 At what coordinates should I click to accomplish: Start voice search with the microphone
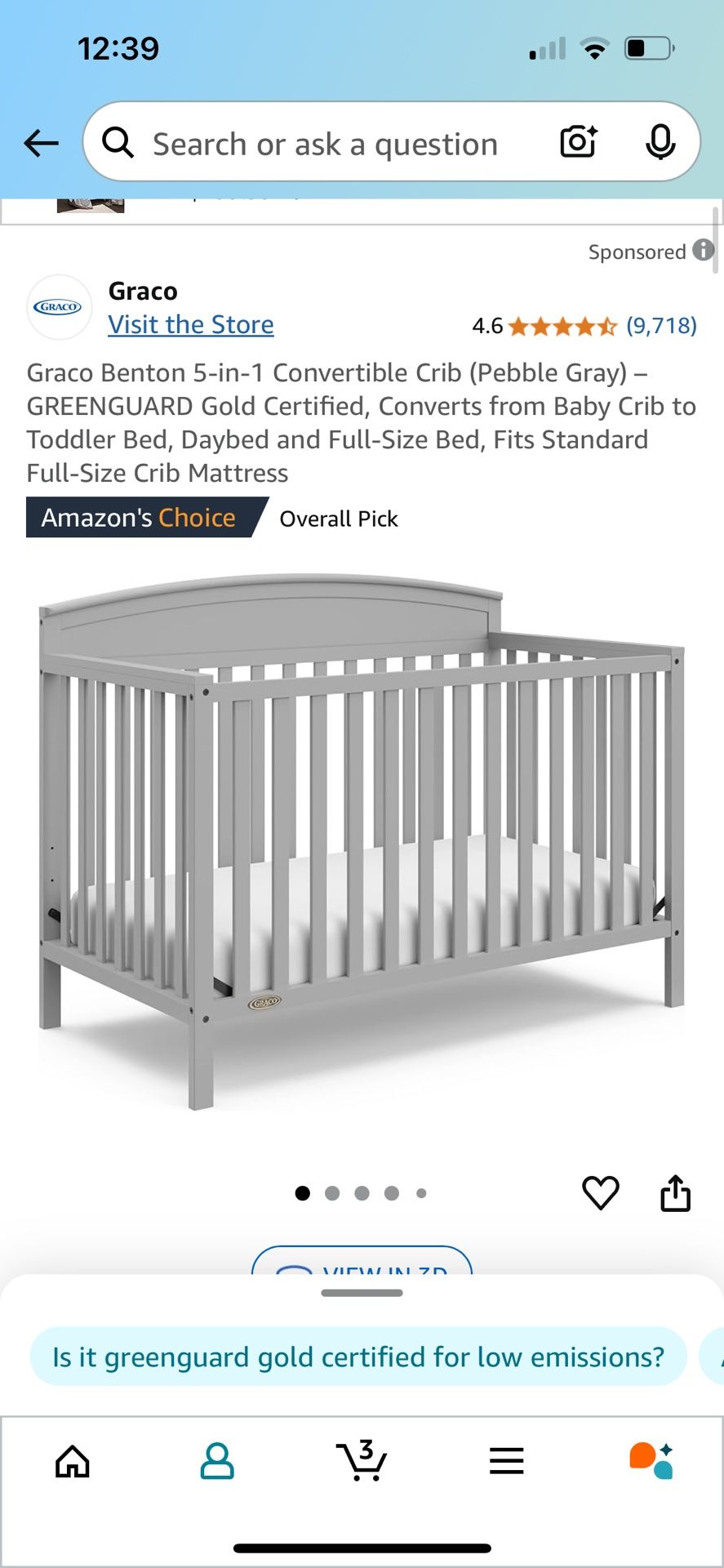click(x=660, y=142)
